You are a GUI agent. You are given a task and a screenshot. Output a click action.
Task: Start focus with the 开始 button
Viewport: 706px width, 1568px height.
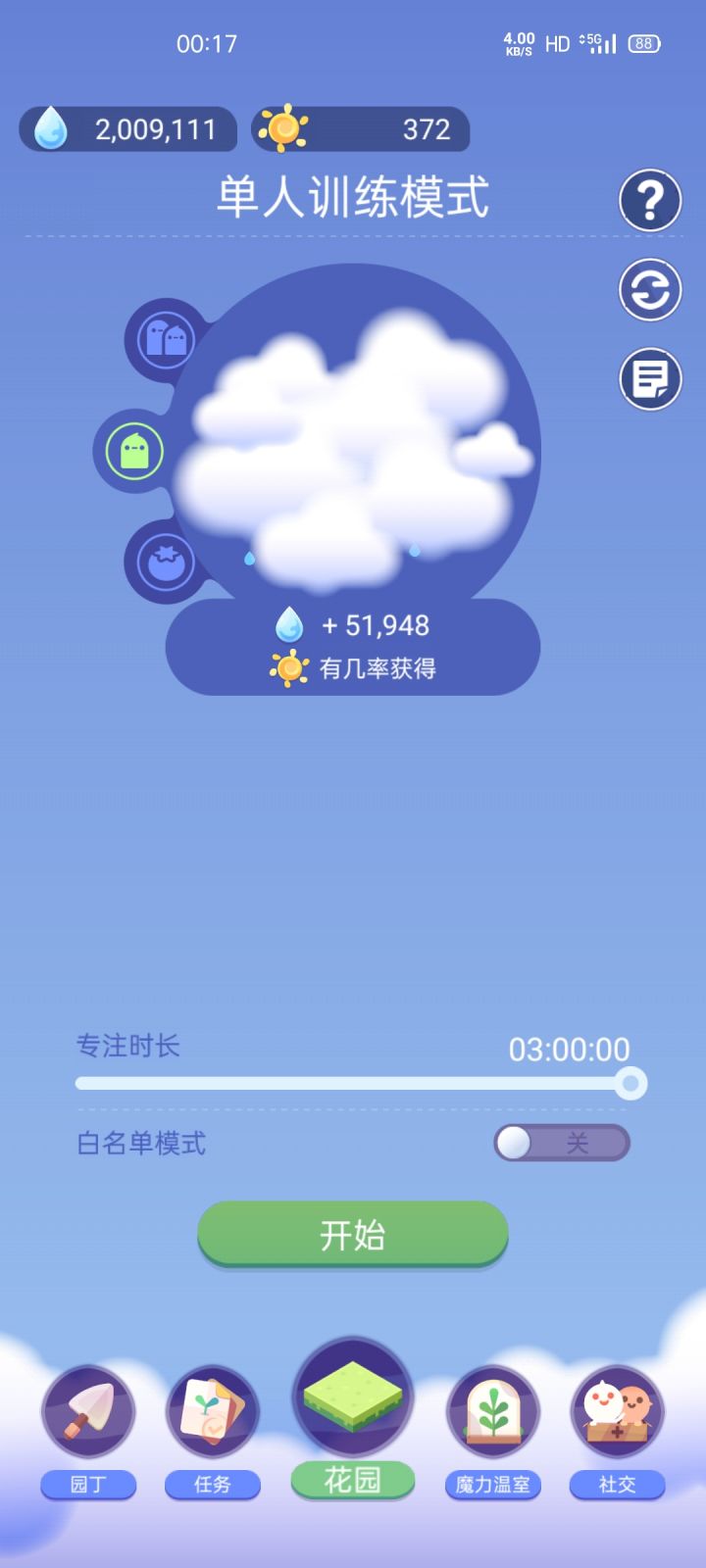click(353, 1235)
